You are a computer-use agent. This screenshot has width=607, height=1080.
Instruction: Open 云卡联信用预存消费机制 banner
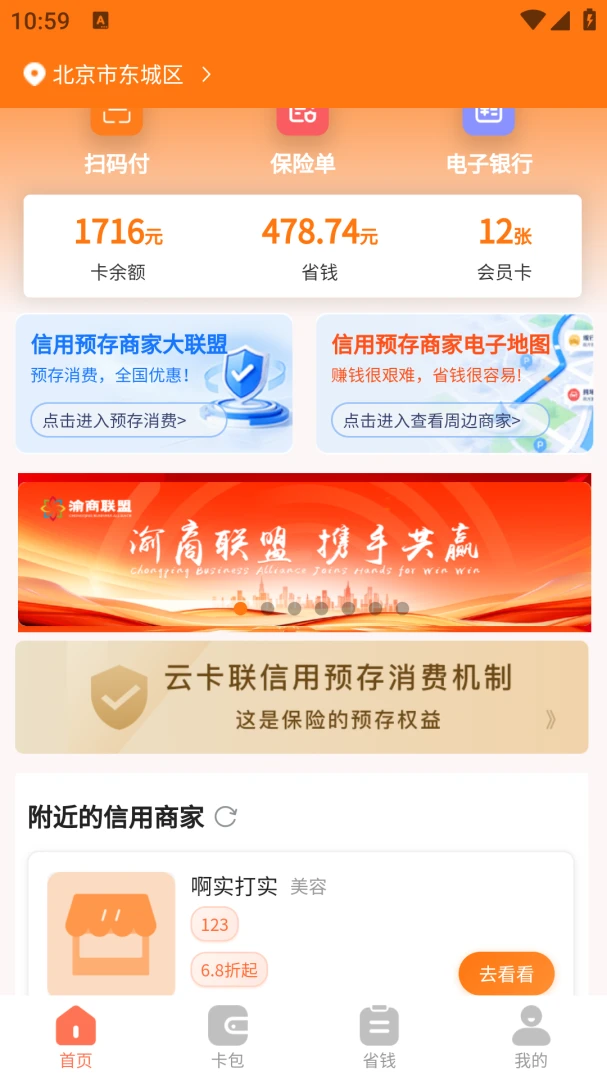(x=302, y=697)
